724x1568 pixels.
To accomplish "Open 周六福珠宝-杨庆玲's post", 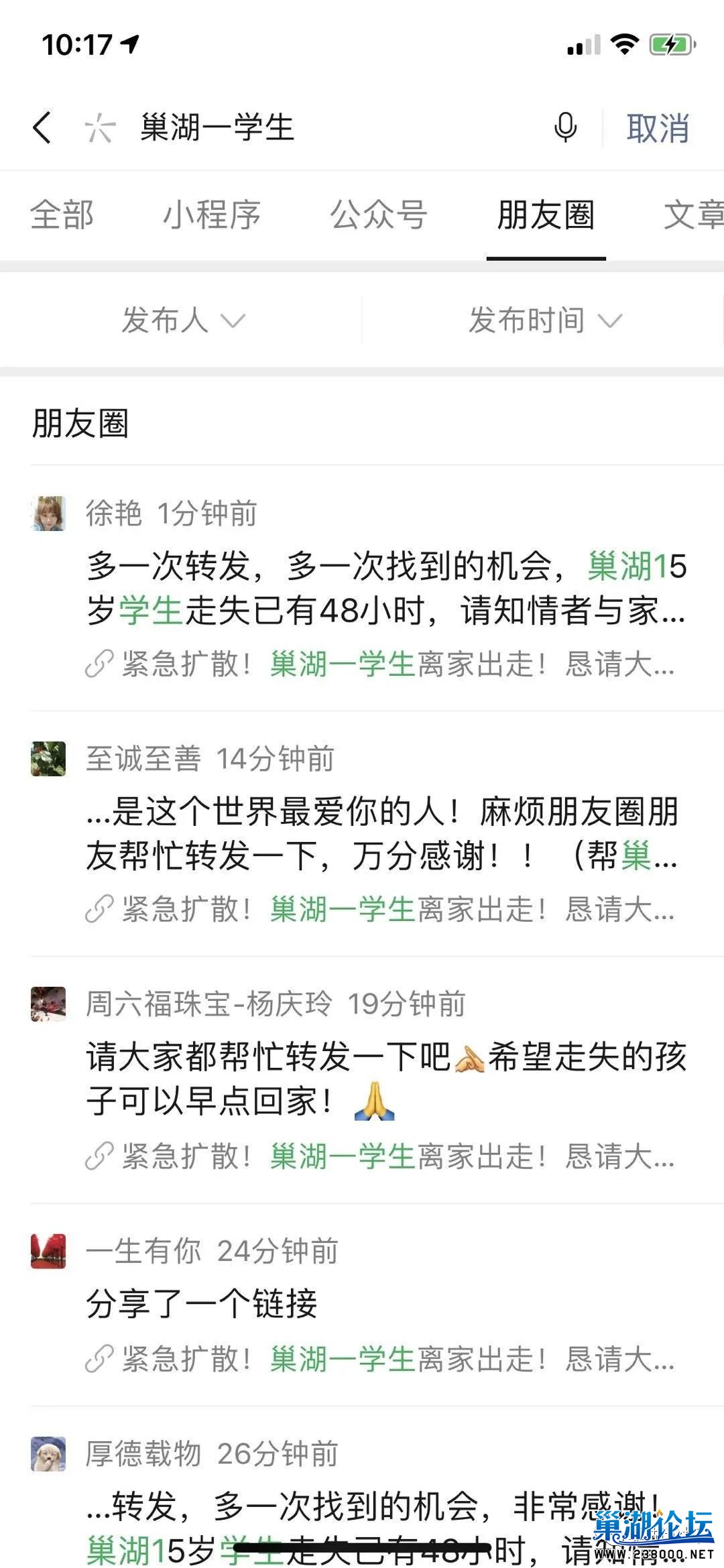I will coord(385,1079).
